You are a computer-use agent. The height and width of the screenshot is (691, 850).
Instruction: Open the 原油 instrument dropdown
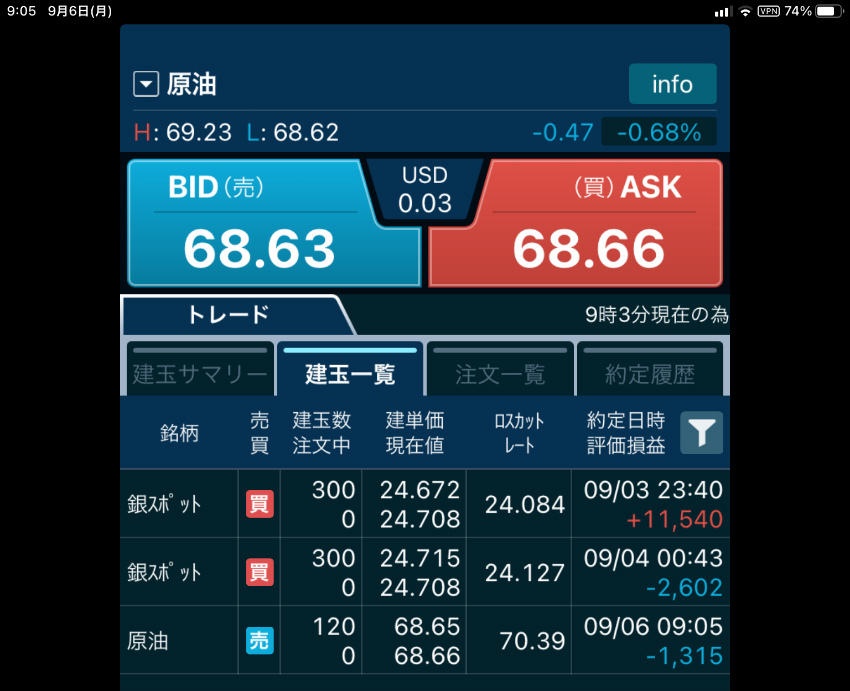pyautogui.click(x=147, y=85)
